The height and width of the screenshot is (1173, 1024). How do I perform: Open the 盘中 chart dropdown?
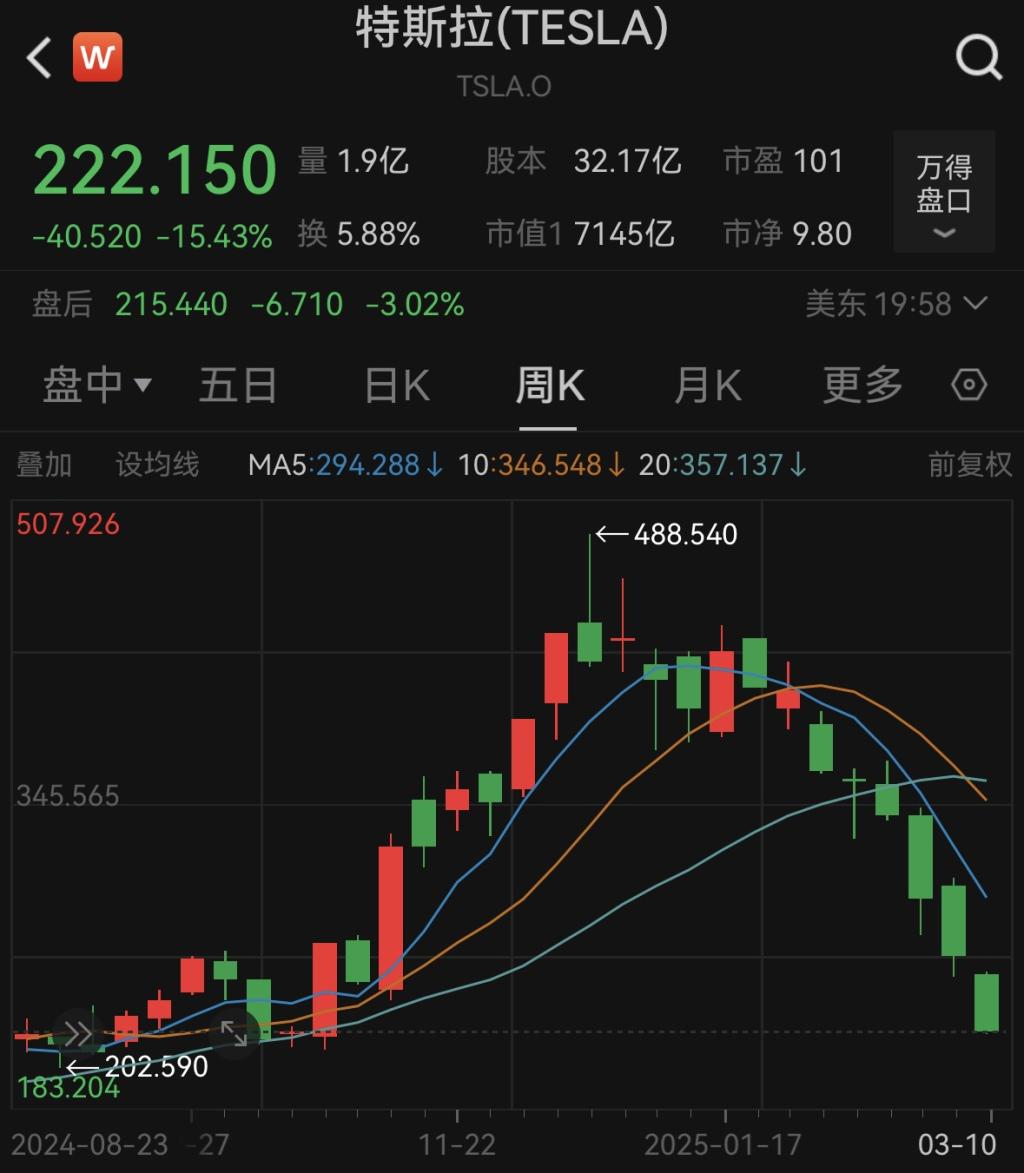(x=96, y=385)
